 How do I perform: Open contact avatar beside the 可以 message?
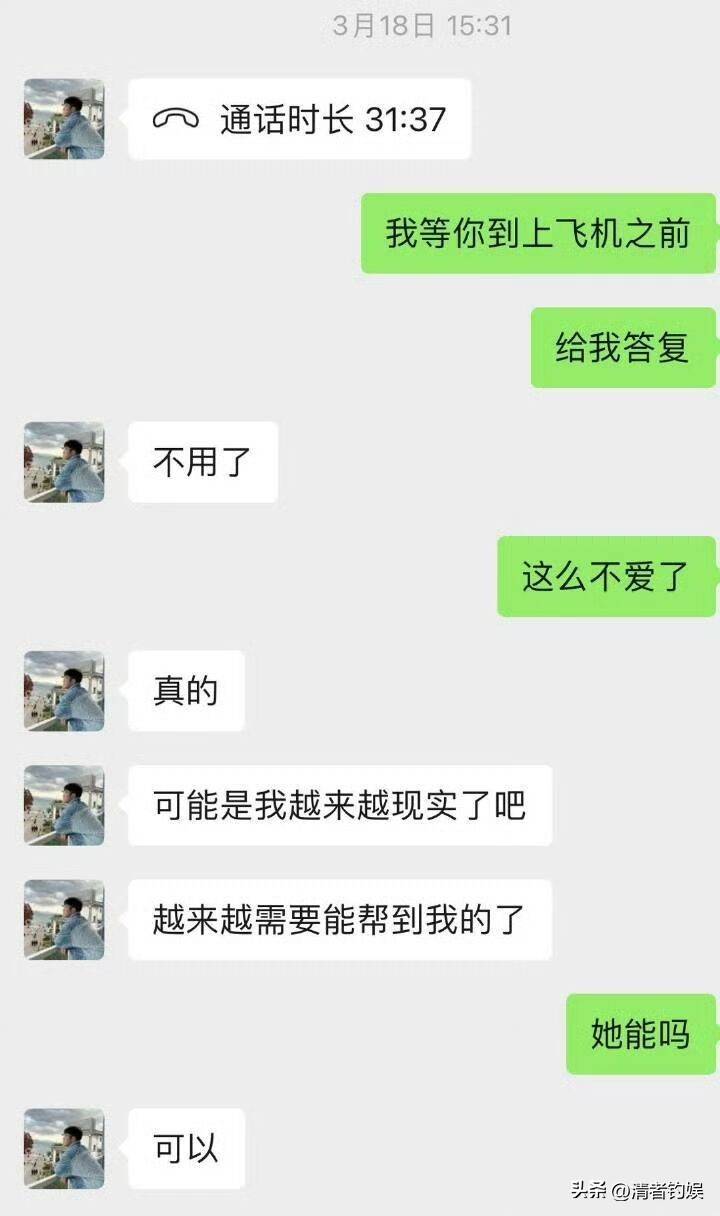tap(64, 1148)
